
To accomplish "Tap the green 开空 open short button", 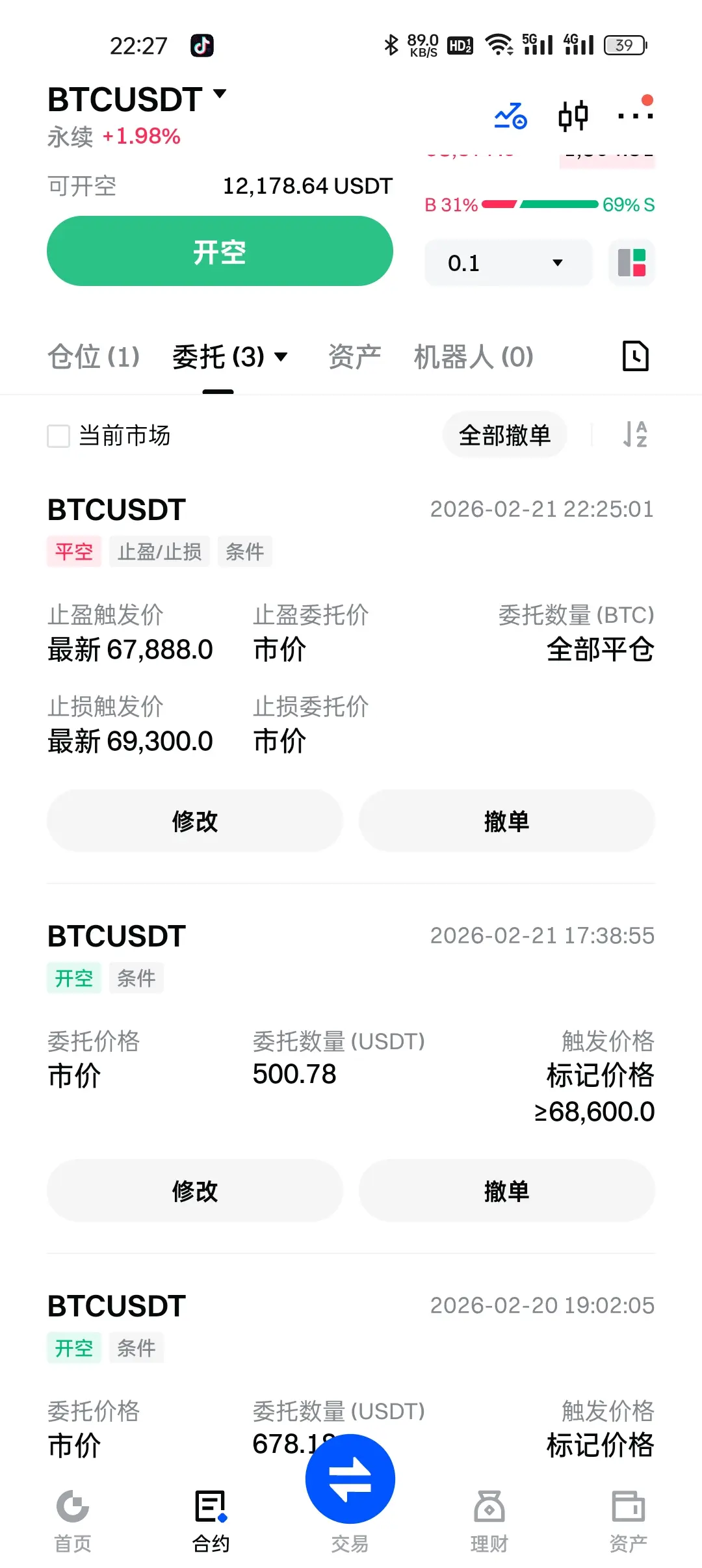I will [220, 252].
